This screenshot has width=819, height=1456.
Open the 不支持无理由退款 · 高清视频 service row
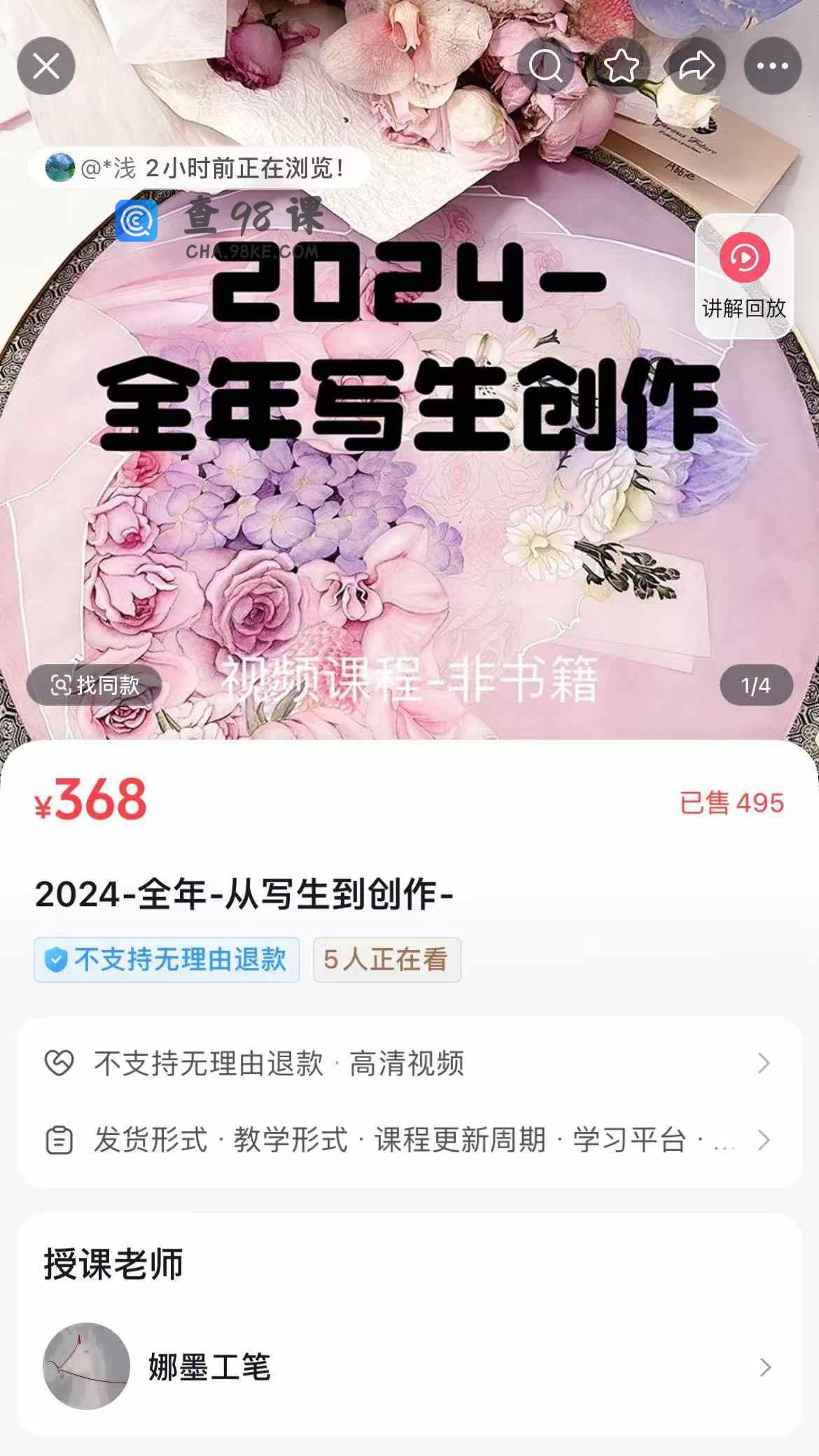(x=409, y=1063)
